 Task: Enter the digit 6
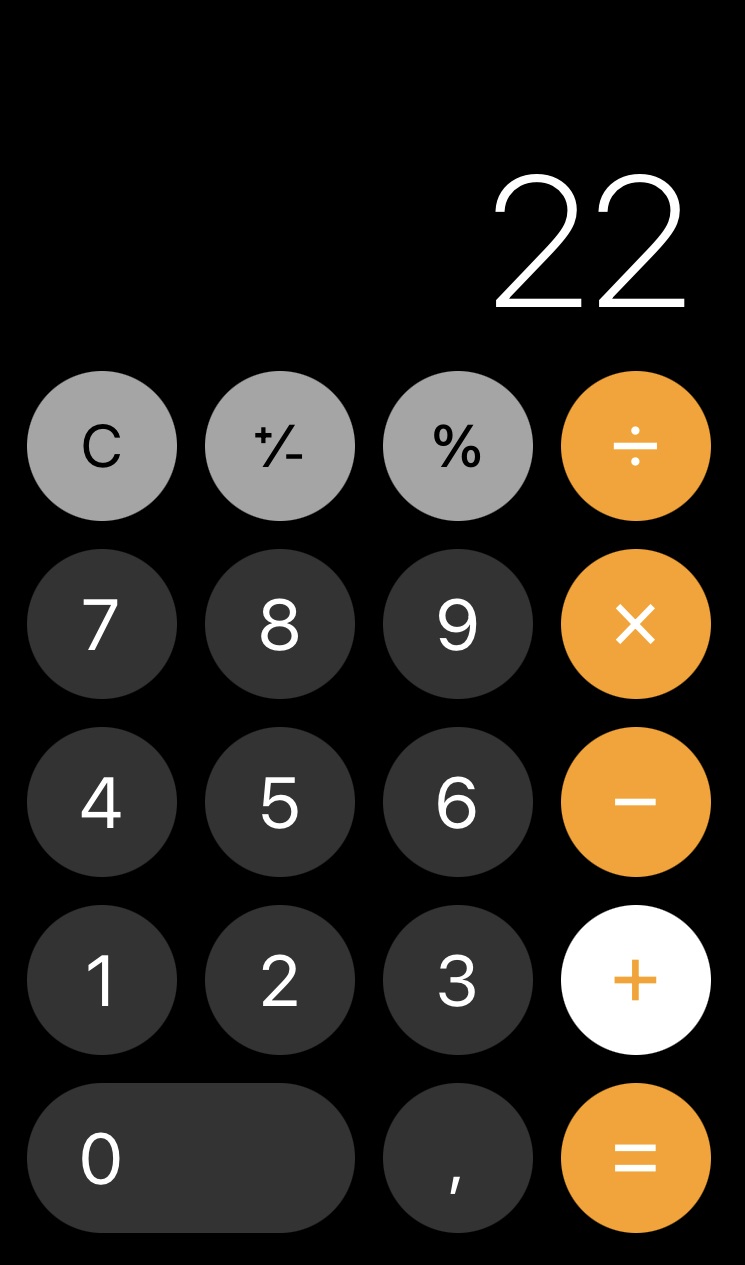coord(458,802)
